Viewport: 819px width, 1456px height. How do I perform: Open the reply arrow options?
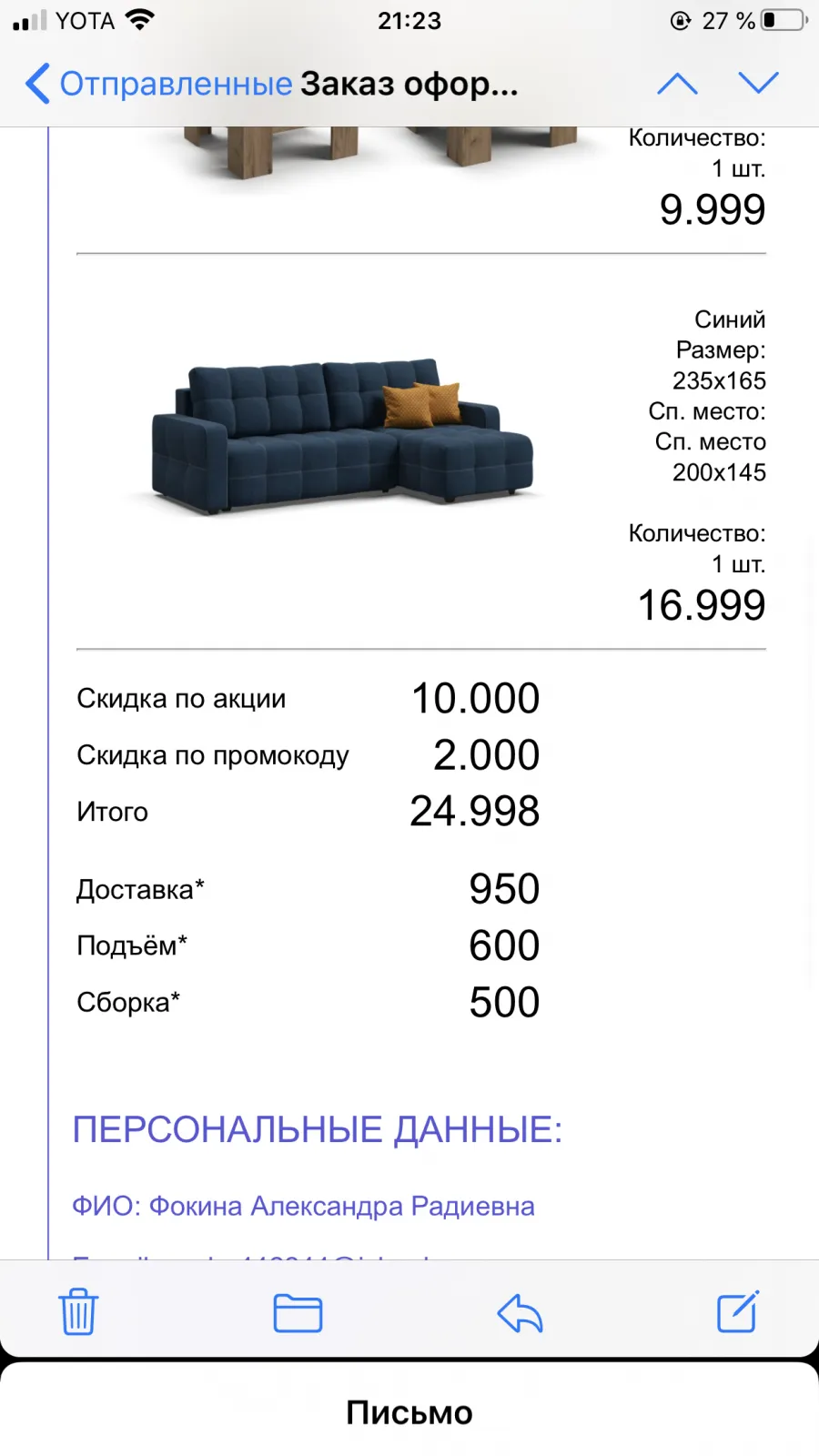click(520, 1312)
